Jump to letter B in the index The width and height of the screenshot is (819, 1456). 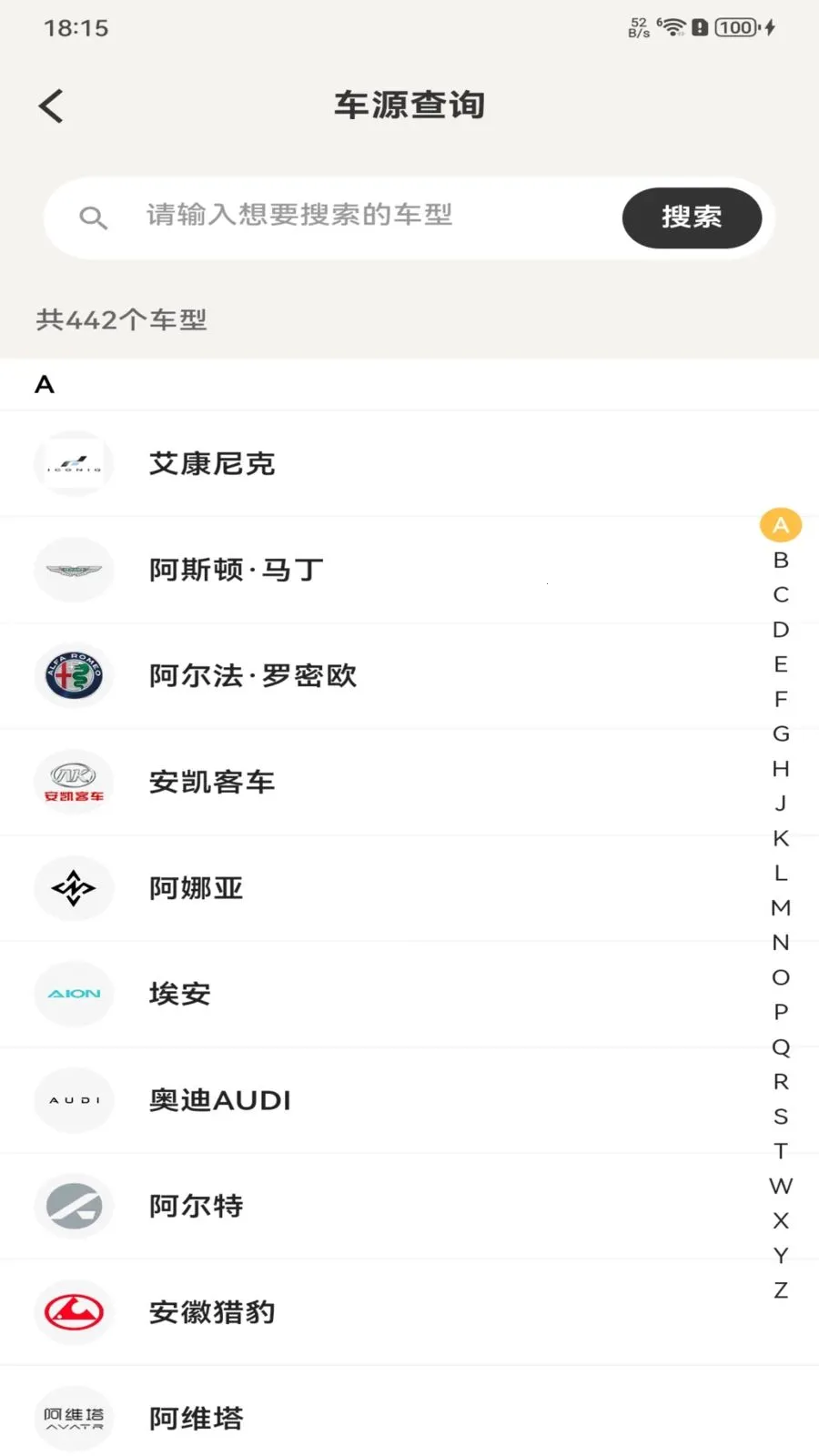click(780, 560)
